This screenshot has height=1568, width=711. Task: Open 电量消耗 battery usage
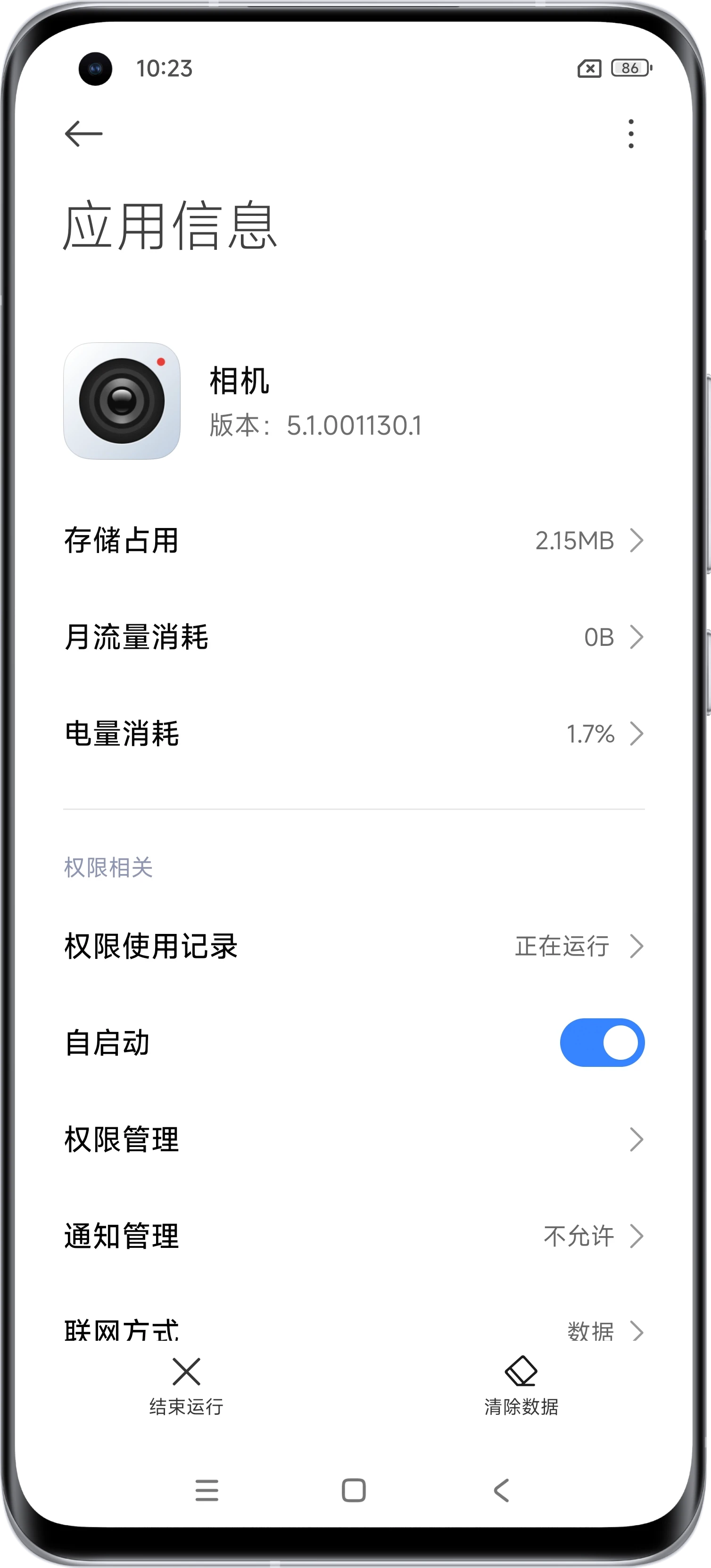click(354, 734)
